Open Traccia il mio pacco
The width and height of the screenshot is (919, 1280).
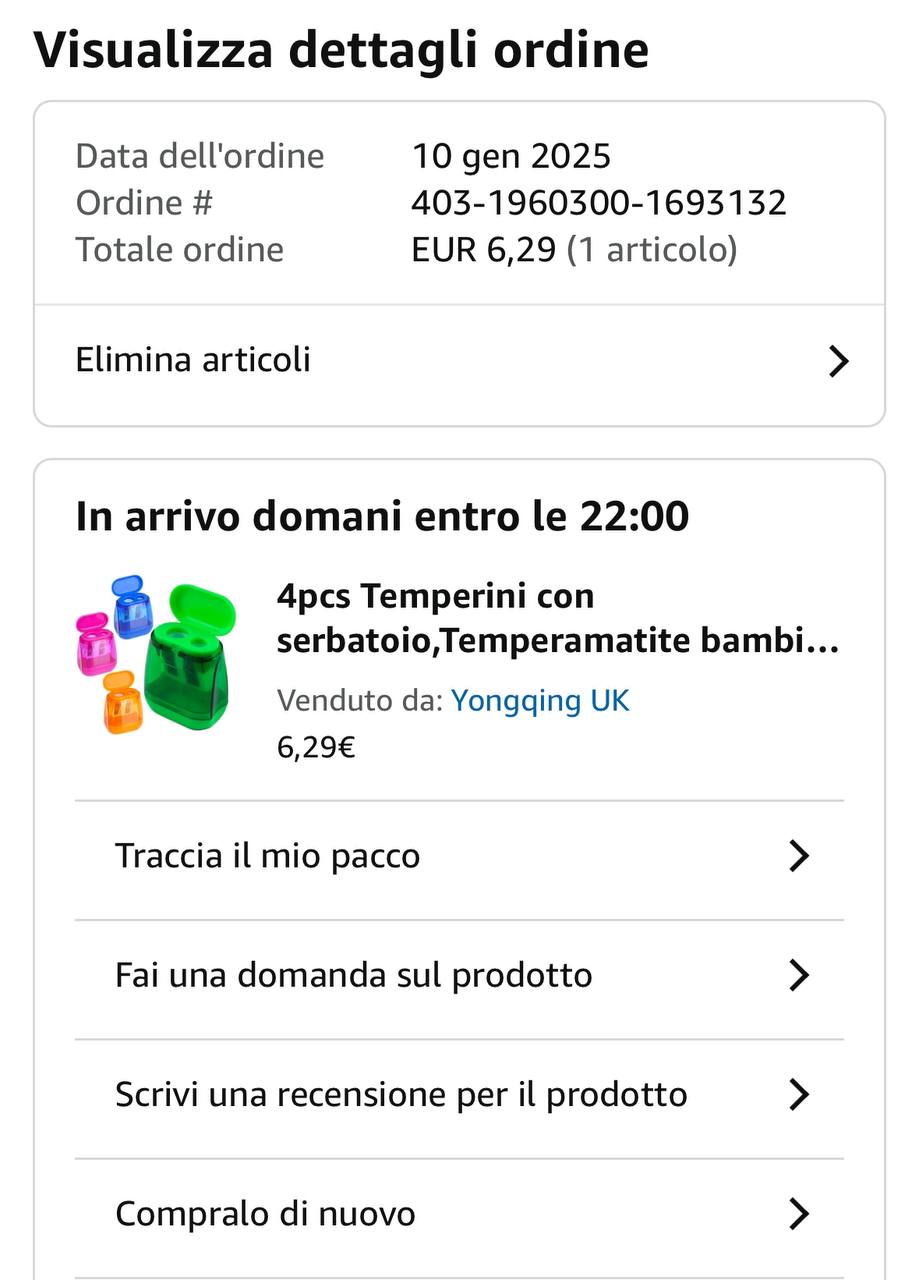pos(459,857)
